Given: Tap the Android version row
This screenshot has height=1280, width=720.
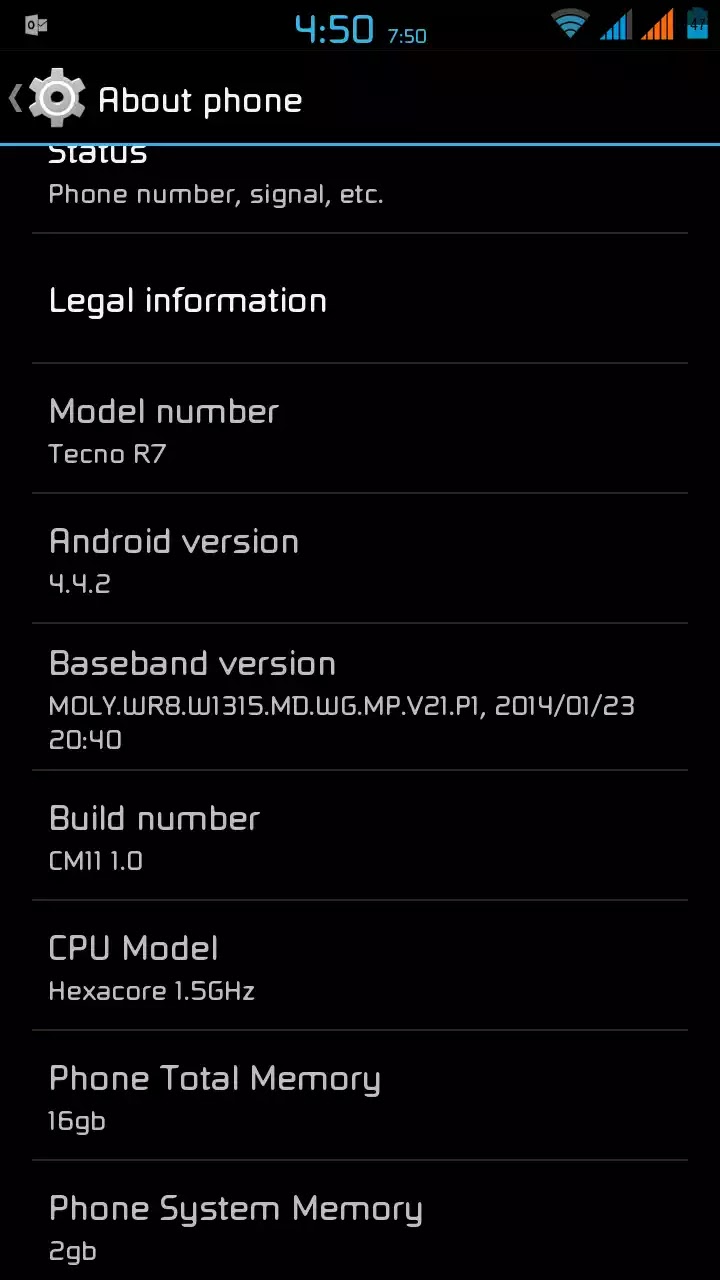Looking at the screenshot, I should 360,559.
